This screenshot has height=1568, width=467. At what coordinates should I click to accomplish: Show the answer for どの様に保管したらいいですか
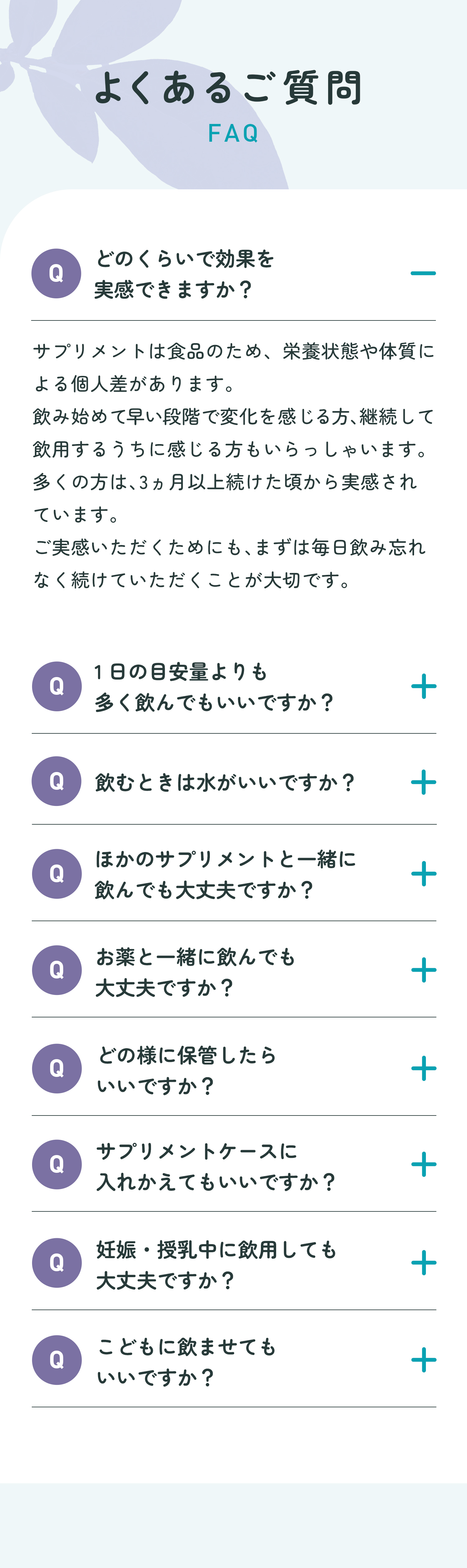tap(423, 1068)
